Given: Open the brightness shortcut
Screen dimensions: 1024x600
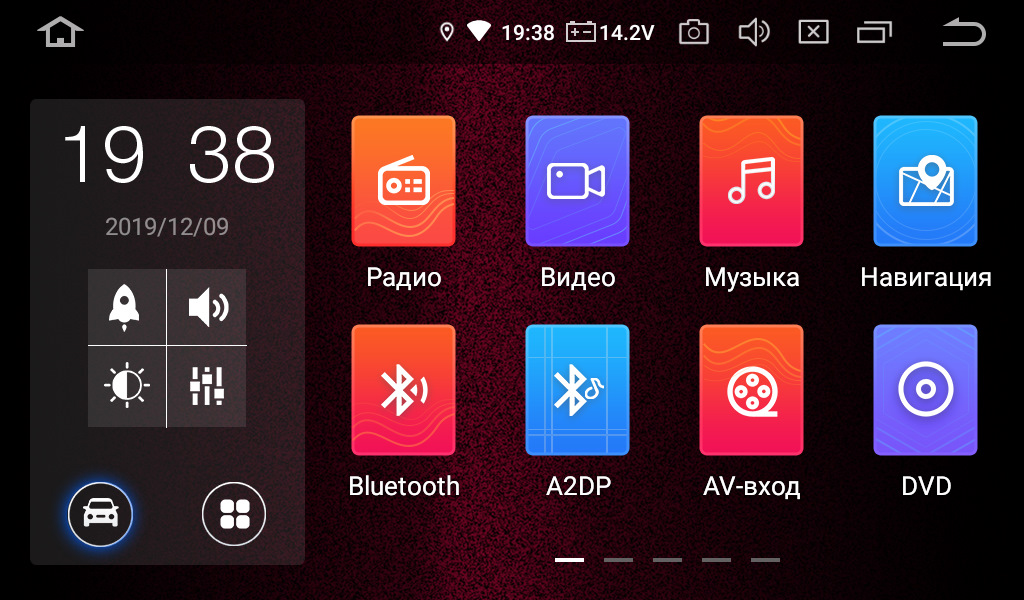Looking at the screenshot, I should coord(127,386).
